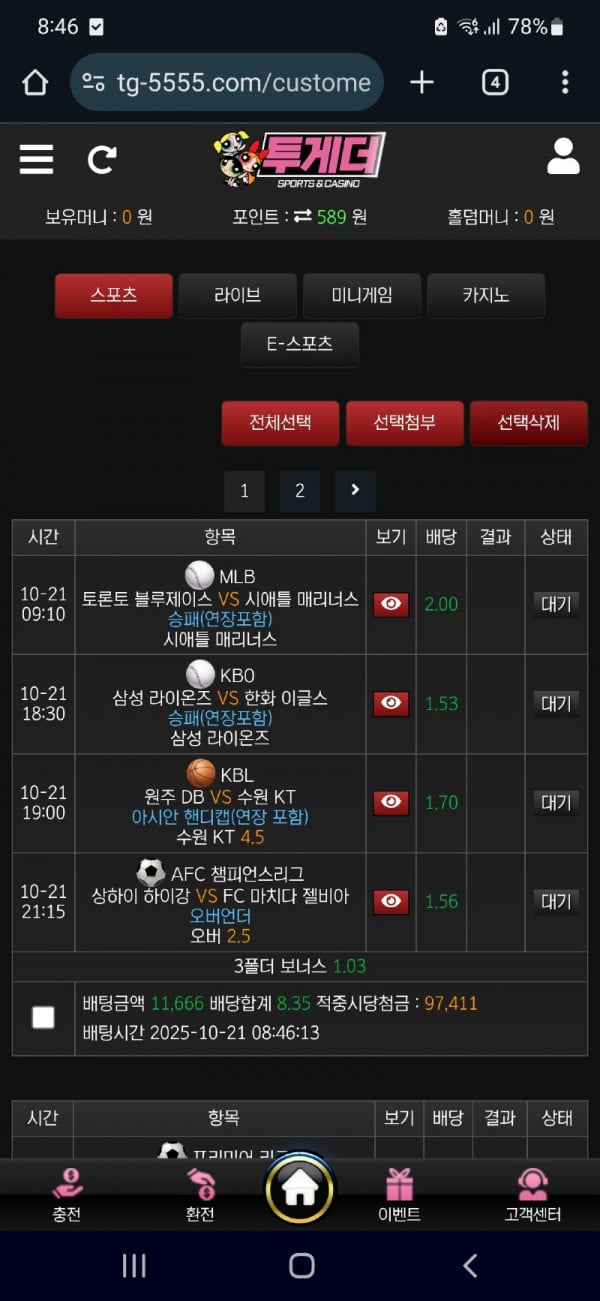600x1301 pixels.
Task: Open 충전 in the bottom bar
Action: (x=67, y=1195)
